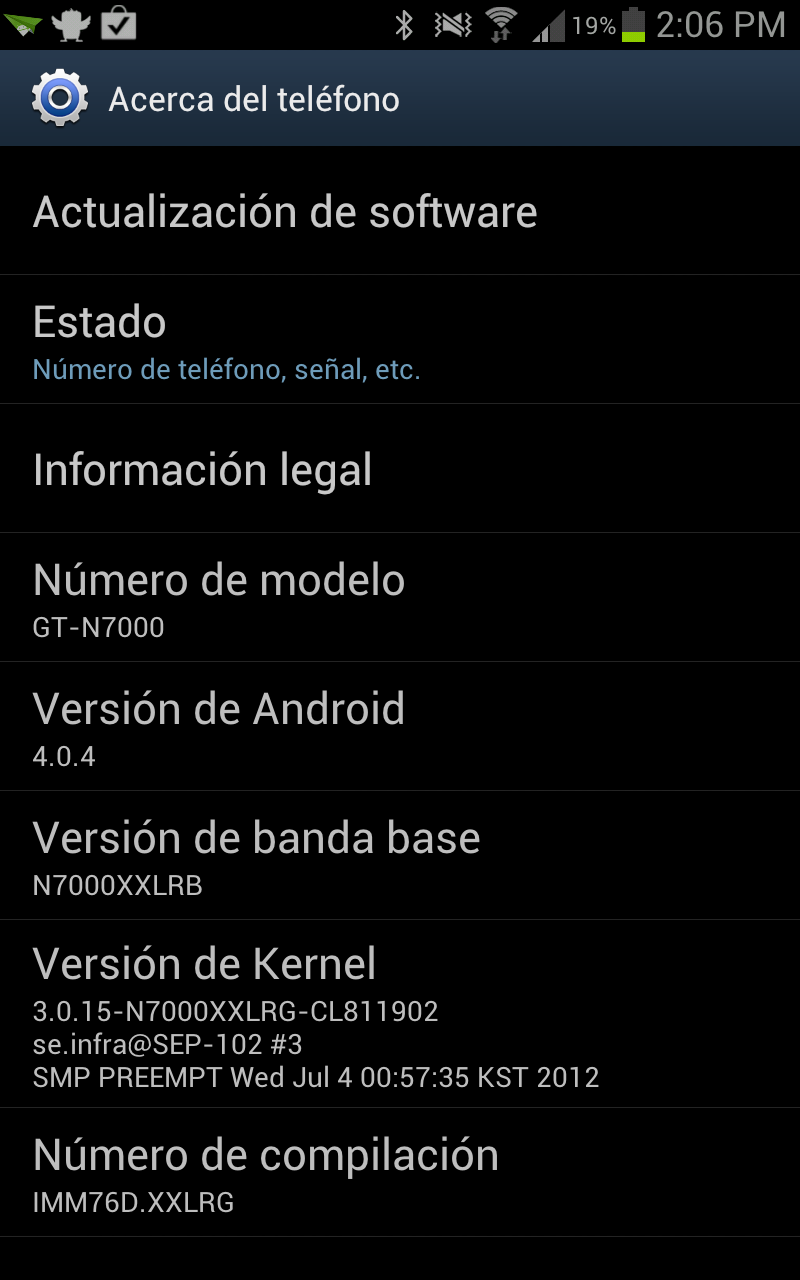The width and height of the screenshot is (800, 1280).
Task: Open the Estado row
Action: [400, 341]
